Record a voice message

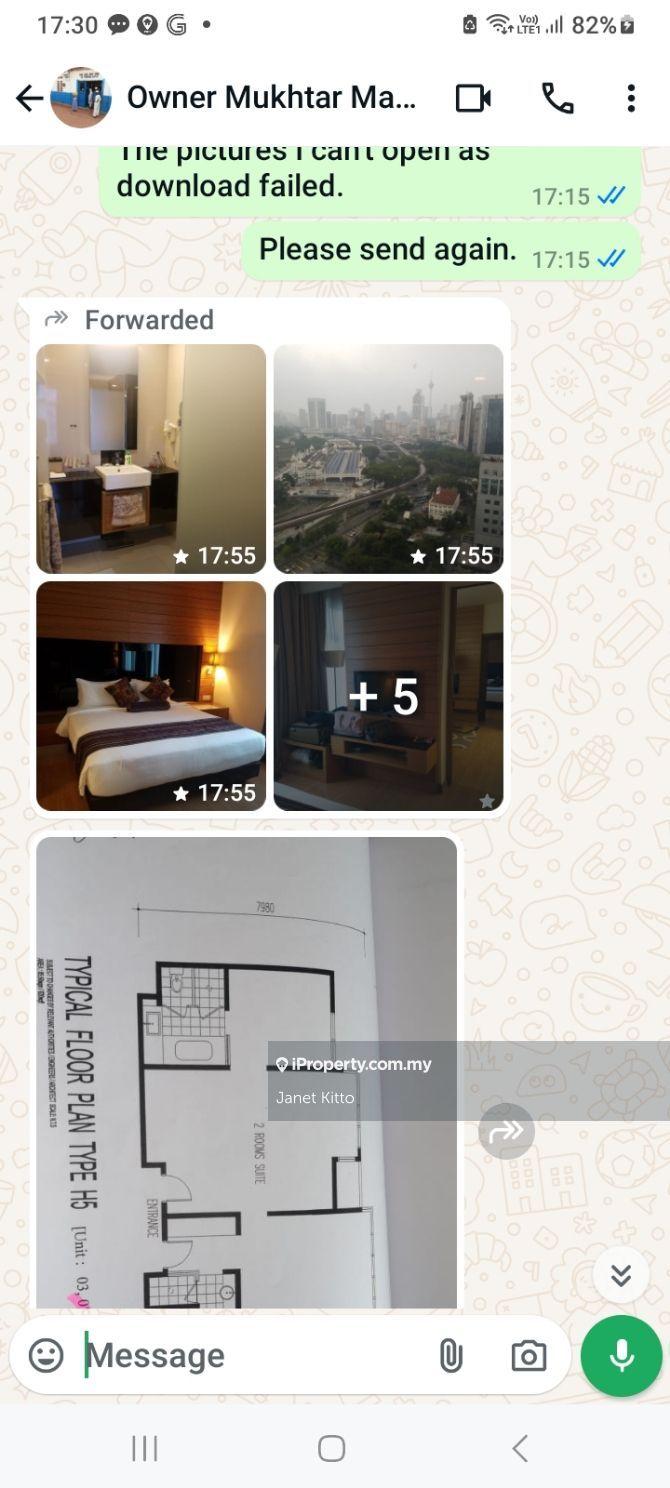pyautogui.click(x=621, y=1355)
